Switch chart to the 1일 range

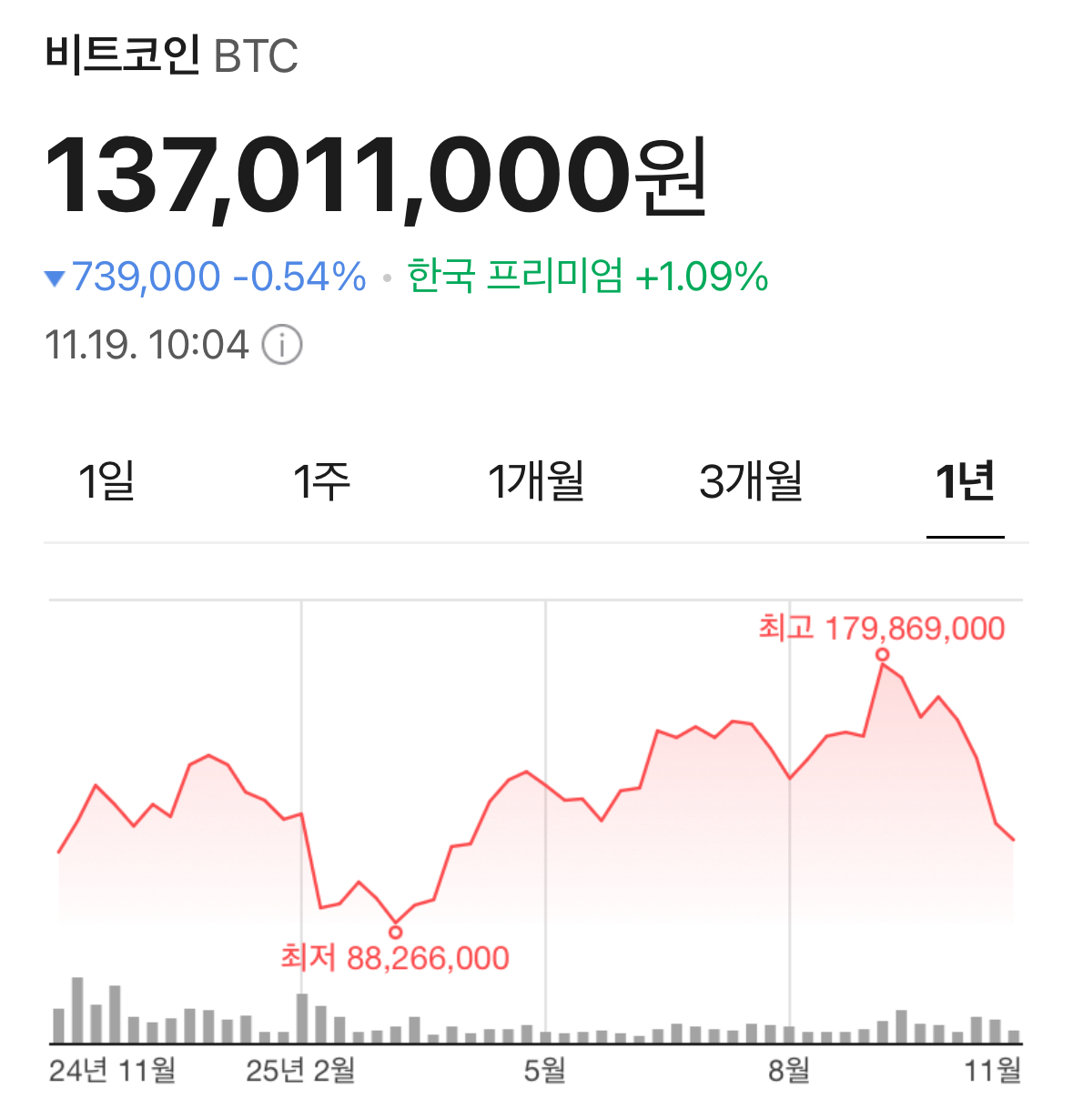click(x=106, y=481)
